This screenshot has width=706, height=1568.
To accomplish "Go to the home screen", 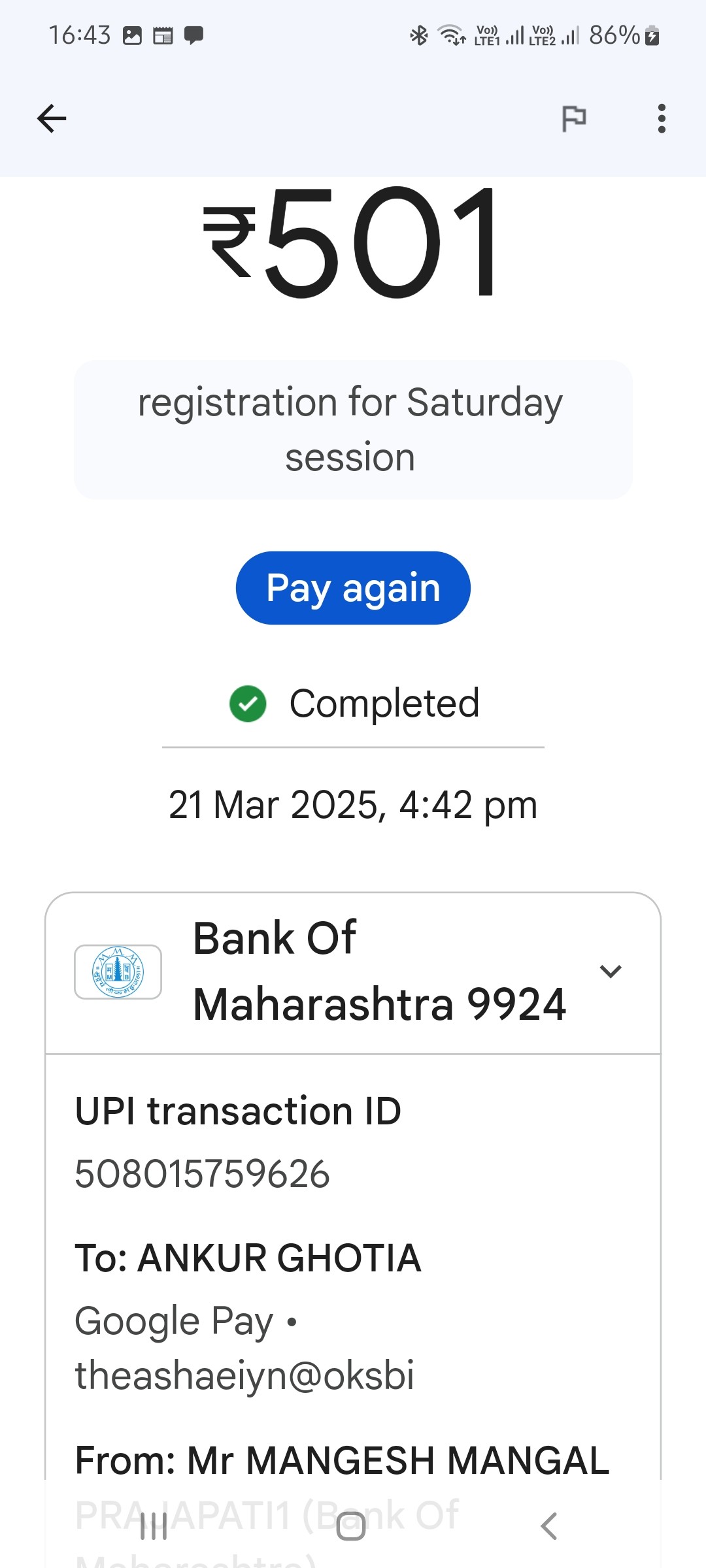I will coord(351,1526).
